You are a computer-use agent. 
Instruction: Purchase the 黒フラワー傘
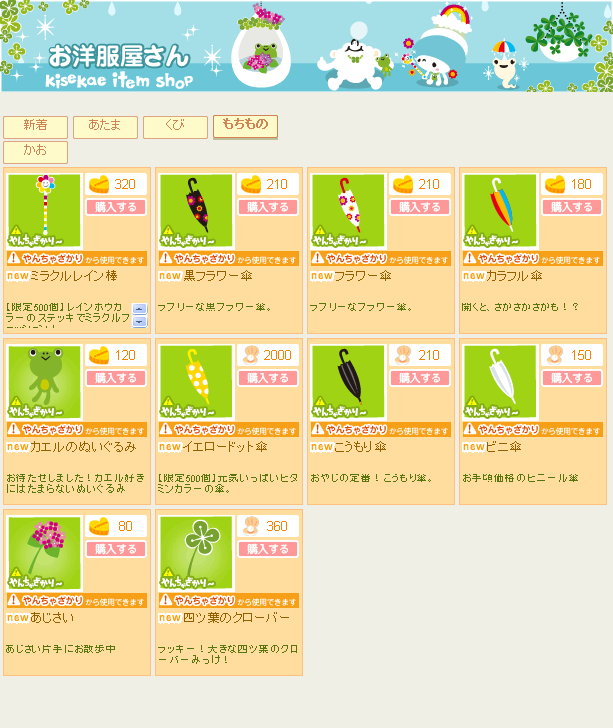269,207
